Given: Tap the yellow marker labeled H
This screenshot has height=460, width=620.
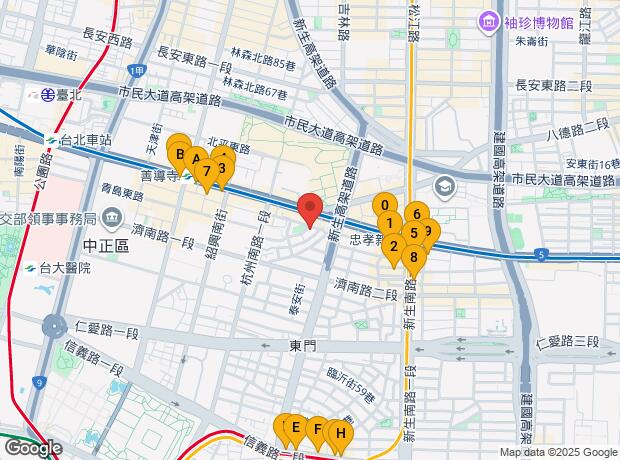Looking at the screenshot, I should pos(340,433).
